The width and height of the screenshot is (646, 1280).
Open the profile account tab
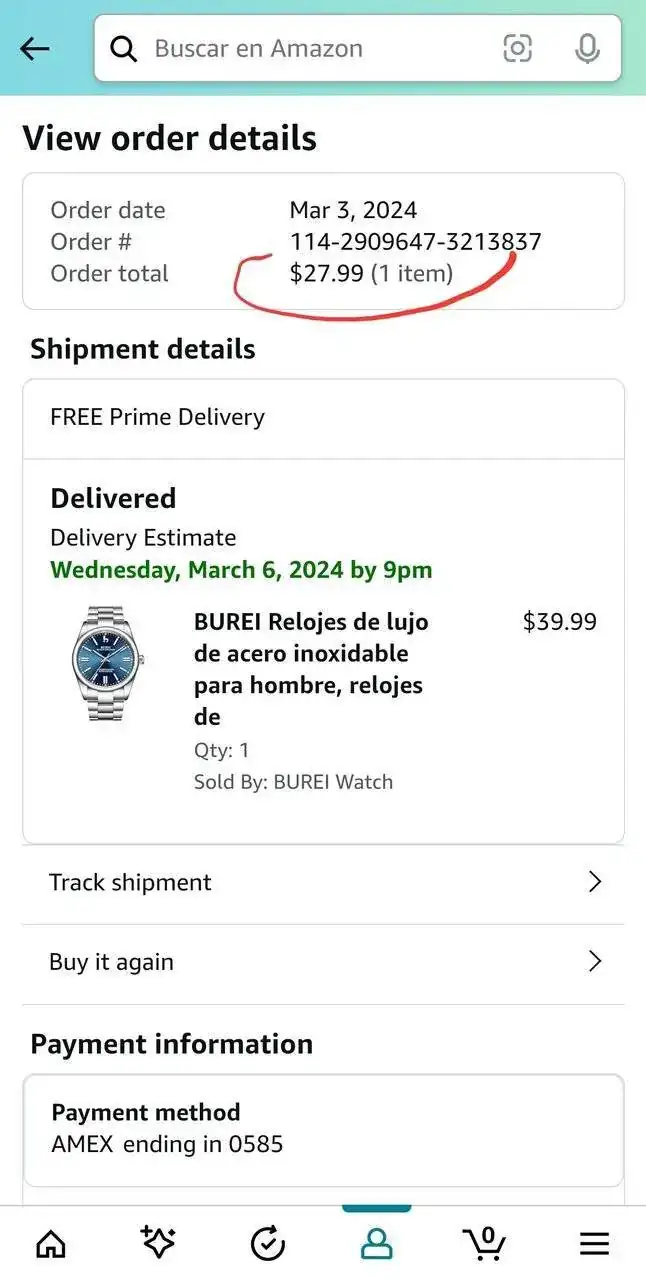tap(376, 1243)
